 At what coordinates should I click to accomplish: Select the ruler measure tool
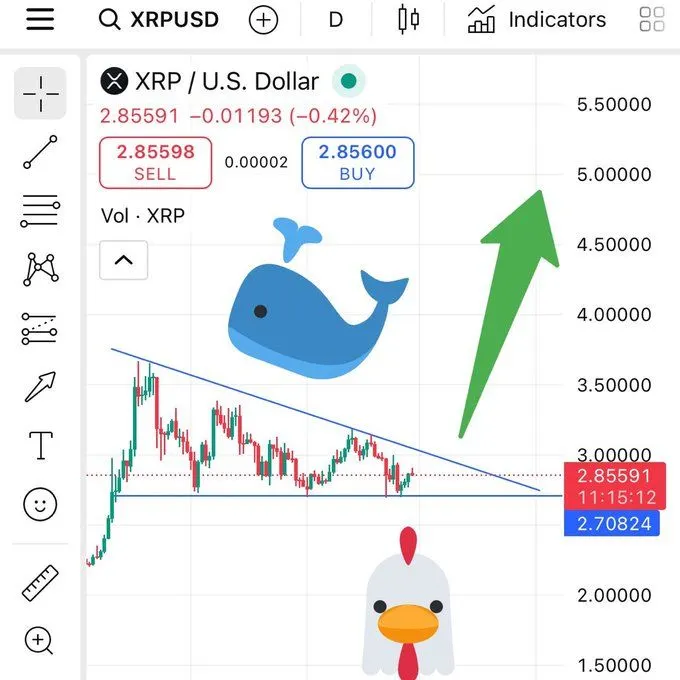click(40, 582)
